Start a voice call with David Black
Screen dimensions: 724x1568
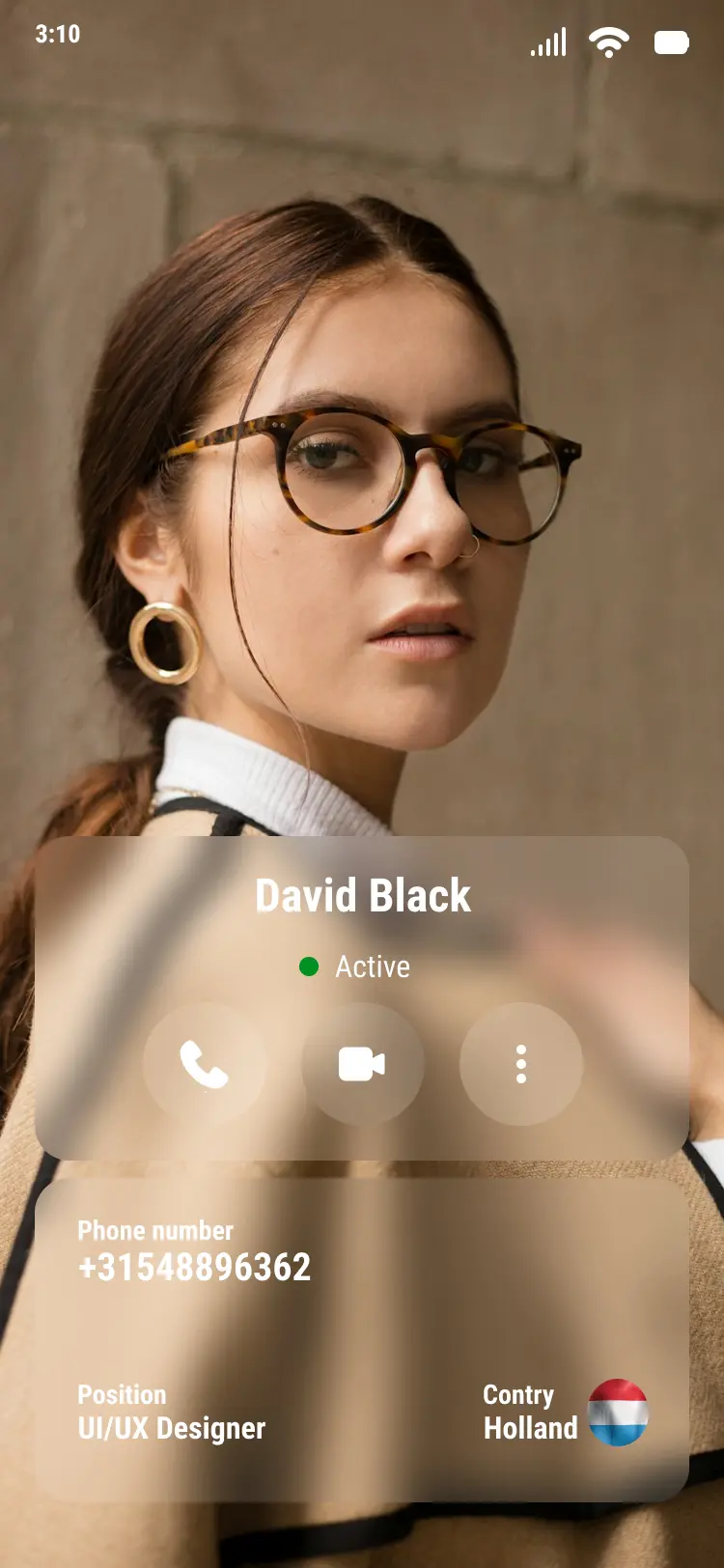point(205,1064)
